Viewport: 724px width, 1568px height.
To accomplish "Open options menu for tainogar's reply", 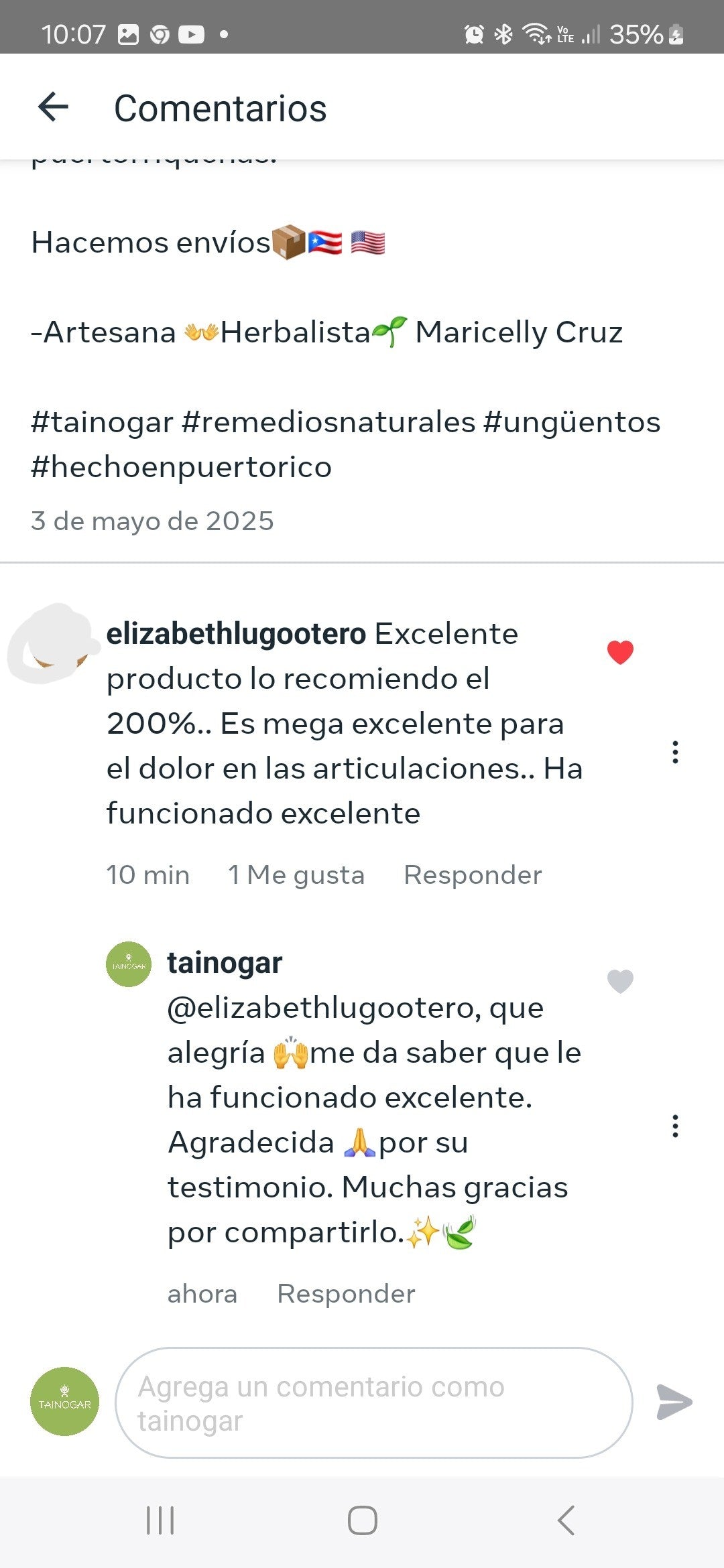I will 675,1126.
